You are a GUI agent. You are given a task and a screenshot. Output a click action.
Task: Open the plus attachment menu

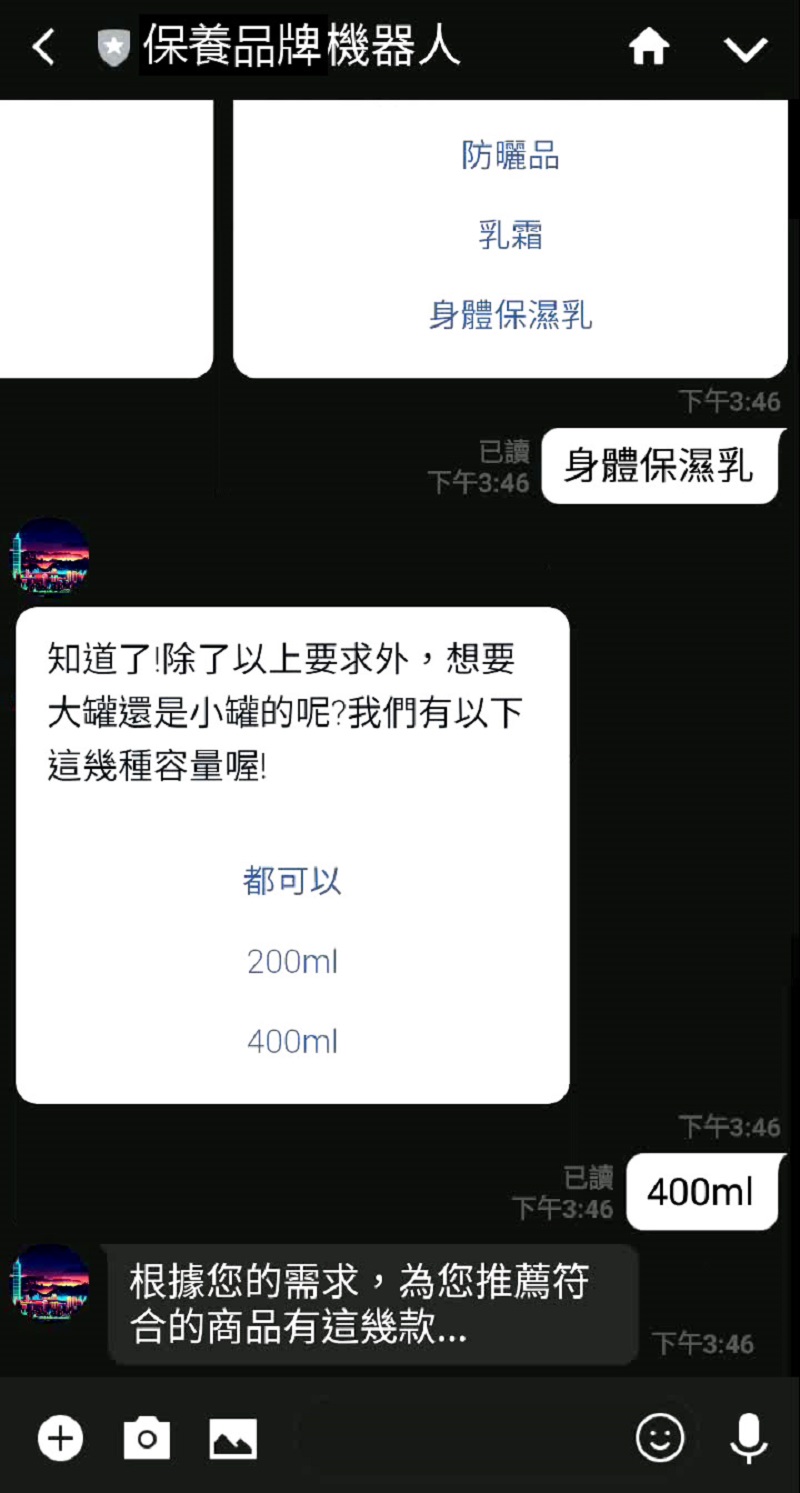tap(60, 1439)
